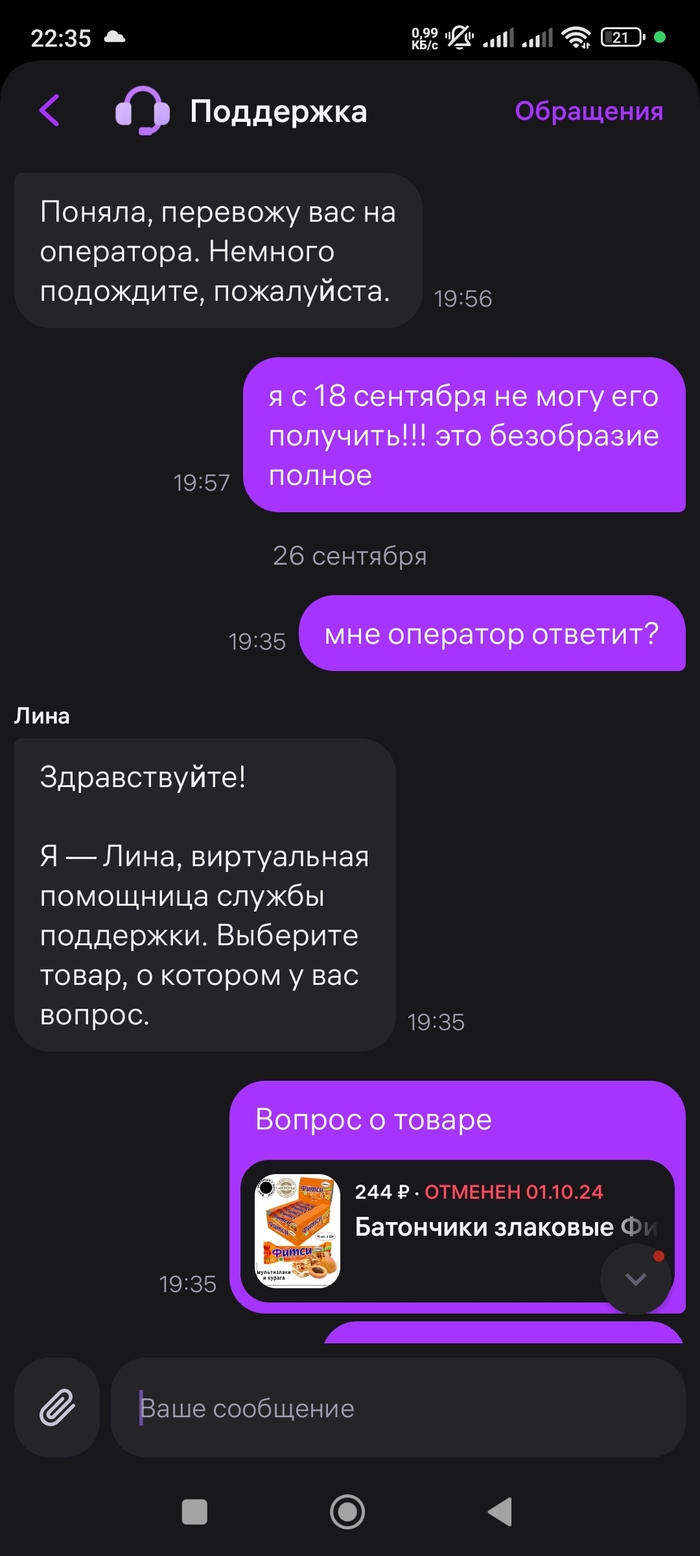Attach a file with the paperclip

click(57, 1408)
